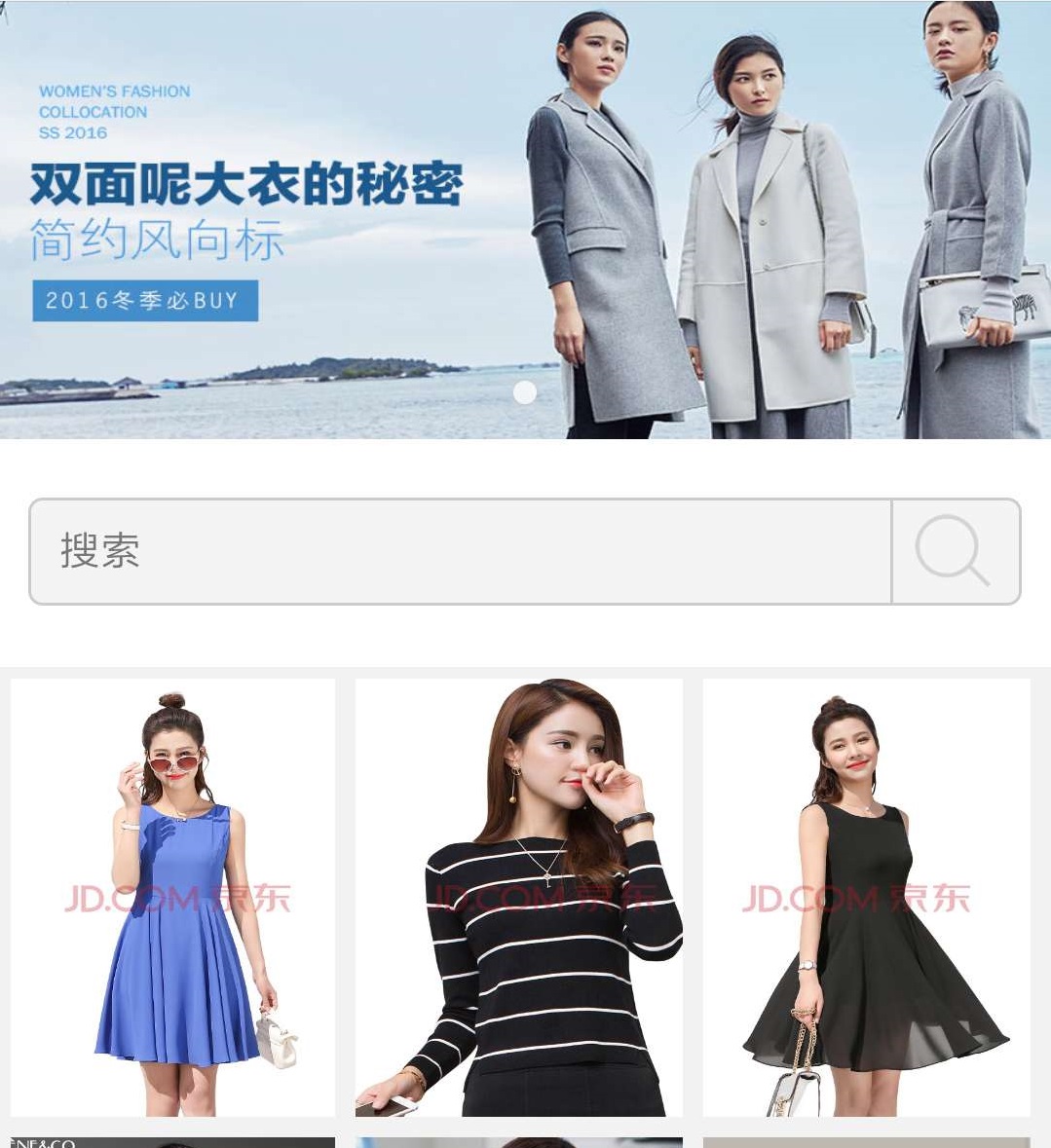The image size is (1051, 1148).
Task: Open the blue sleeveless dress product
Action: [x=172, y=897]
